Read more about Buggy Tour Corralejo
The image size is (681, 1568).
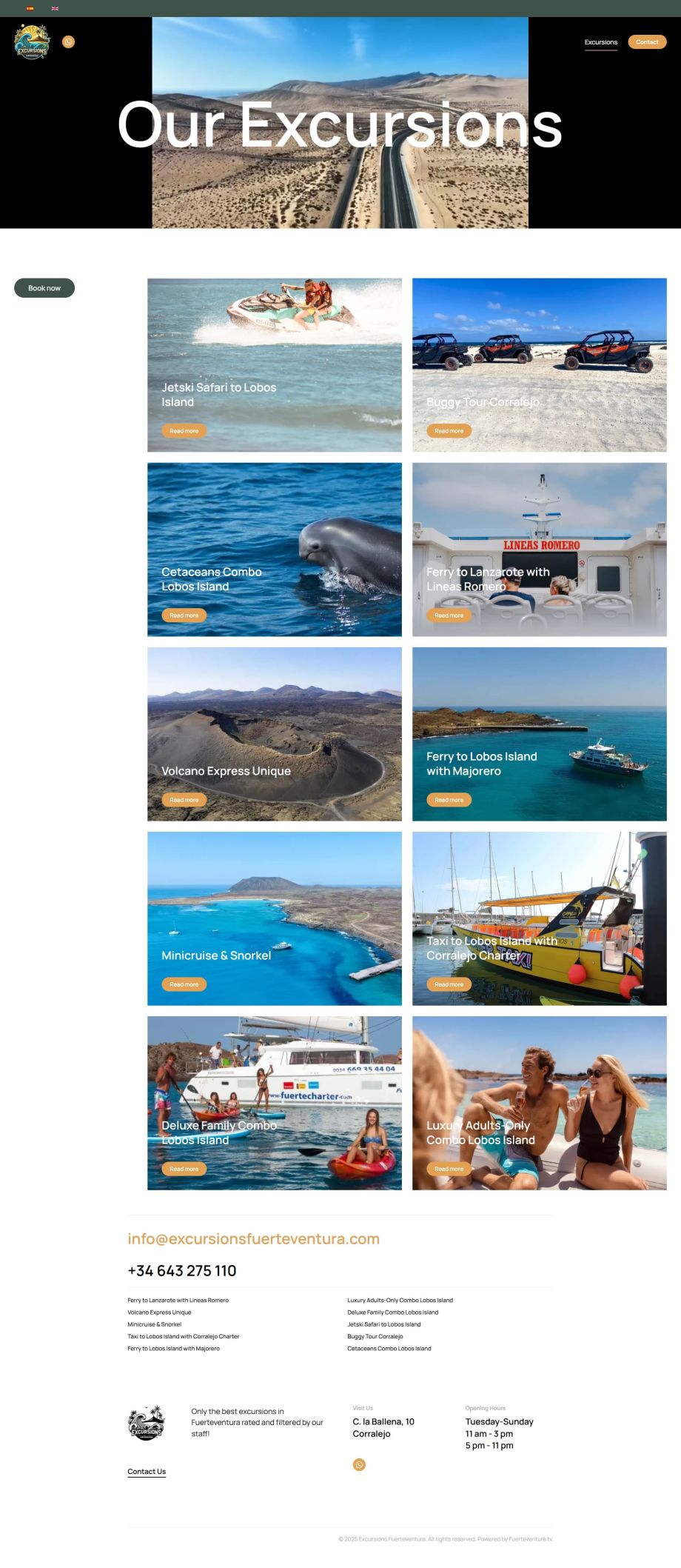[x=449, y=431]
